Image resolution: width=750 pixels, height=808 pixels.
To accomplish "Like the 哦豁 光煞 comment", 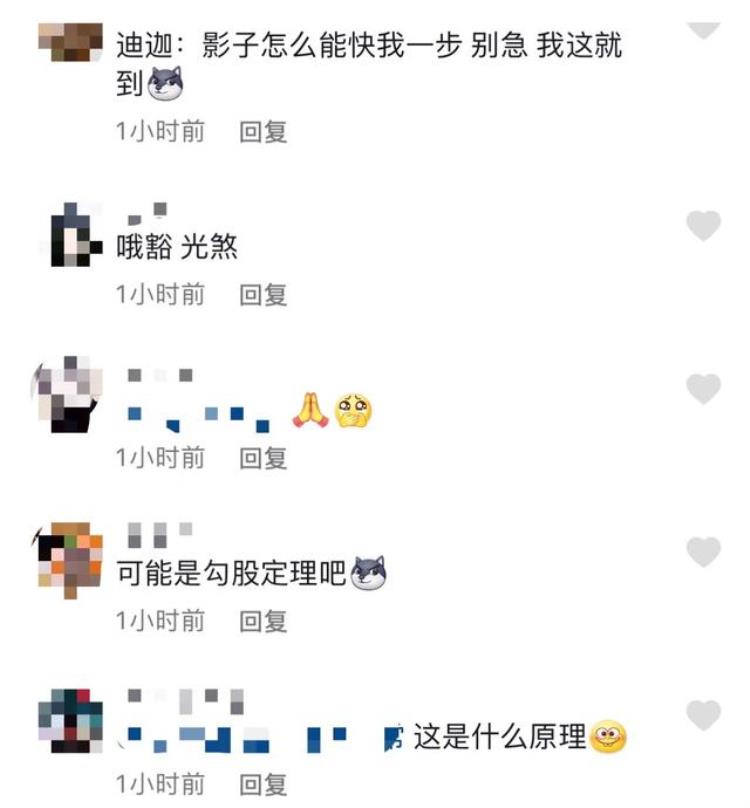I will pos(704,226).
